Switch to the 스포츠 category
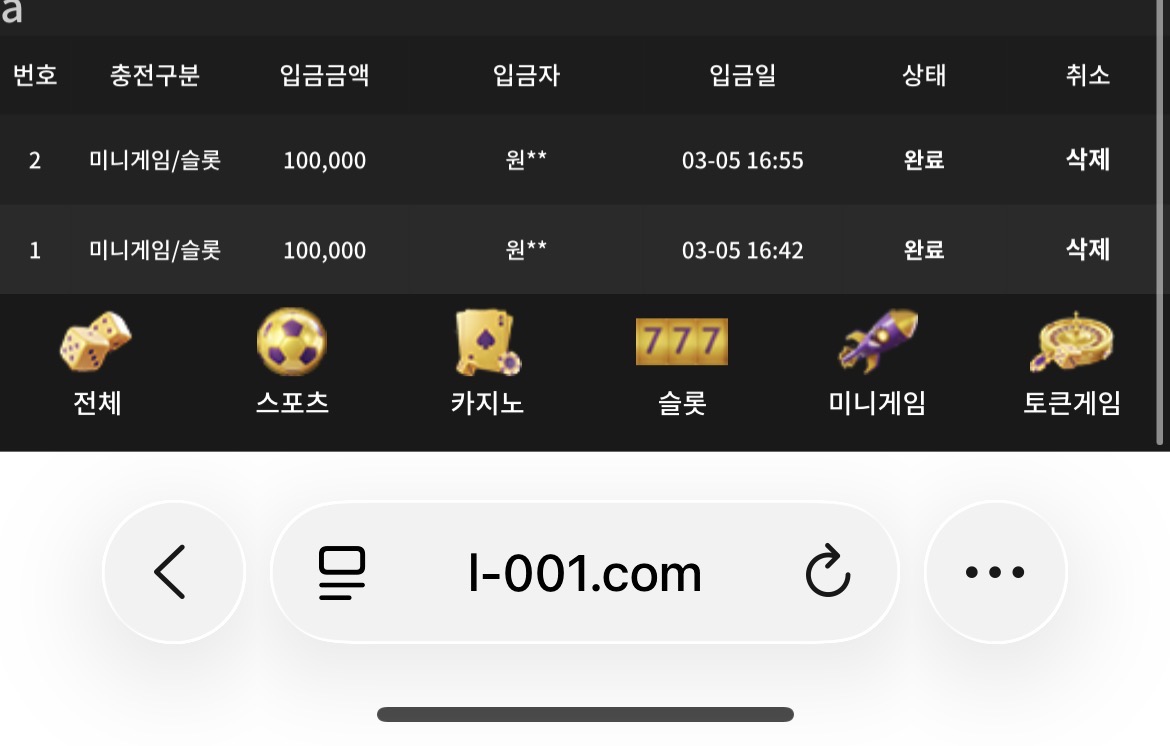The height and width of the screenshot is (746, 1170). [292, 365]
